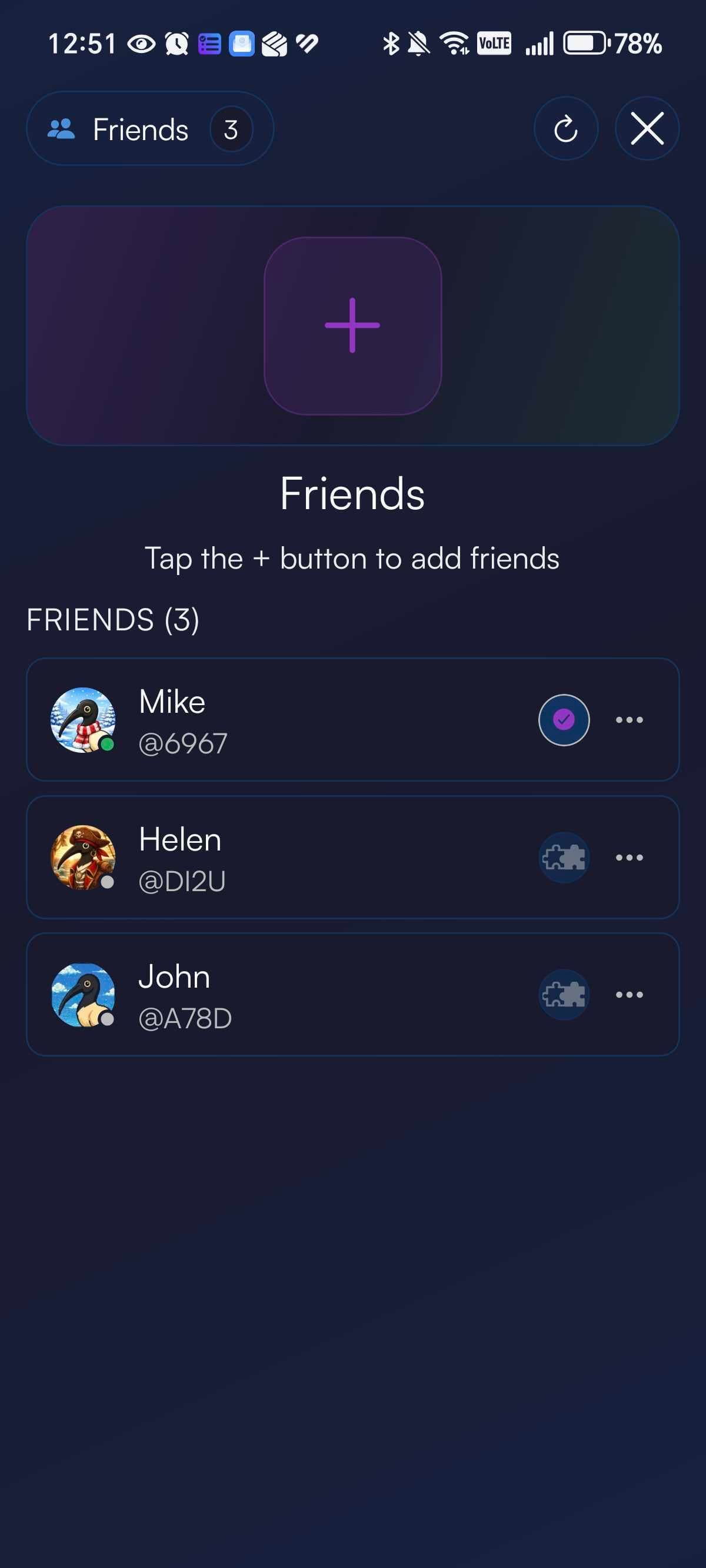Viewport: 706px width, 1568px height.
Task: Select Helen's username @DI2U
Action: (x=181, y=880)
